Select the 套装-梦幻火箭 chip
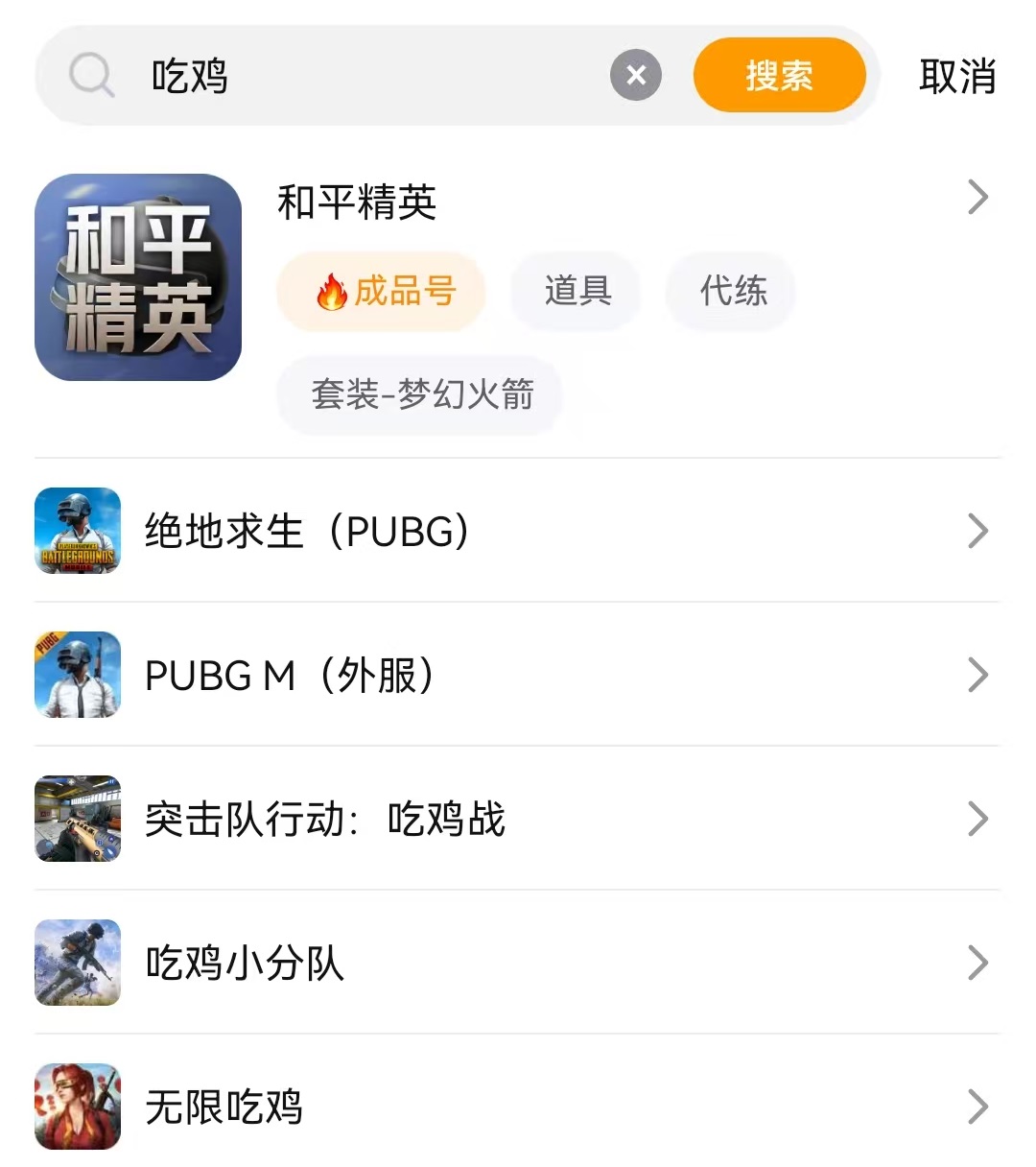The image size is (1036, 1167). (421, 394)
